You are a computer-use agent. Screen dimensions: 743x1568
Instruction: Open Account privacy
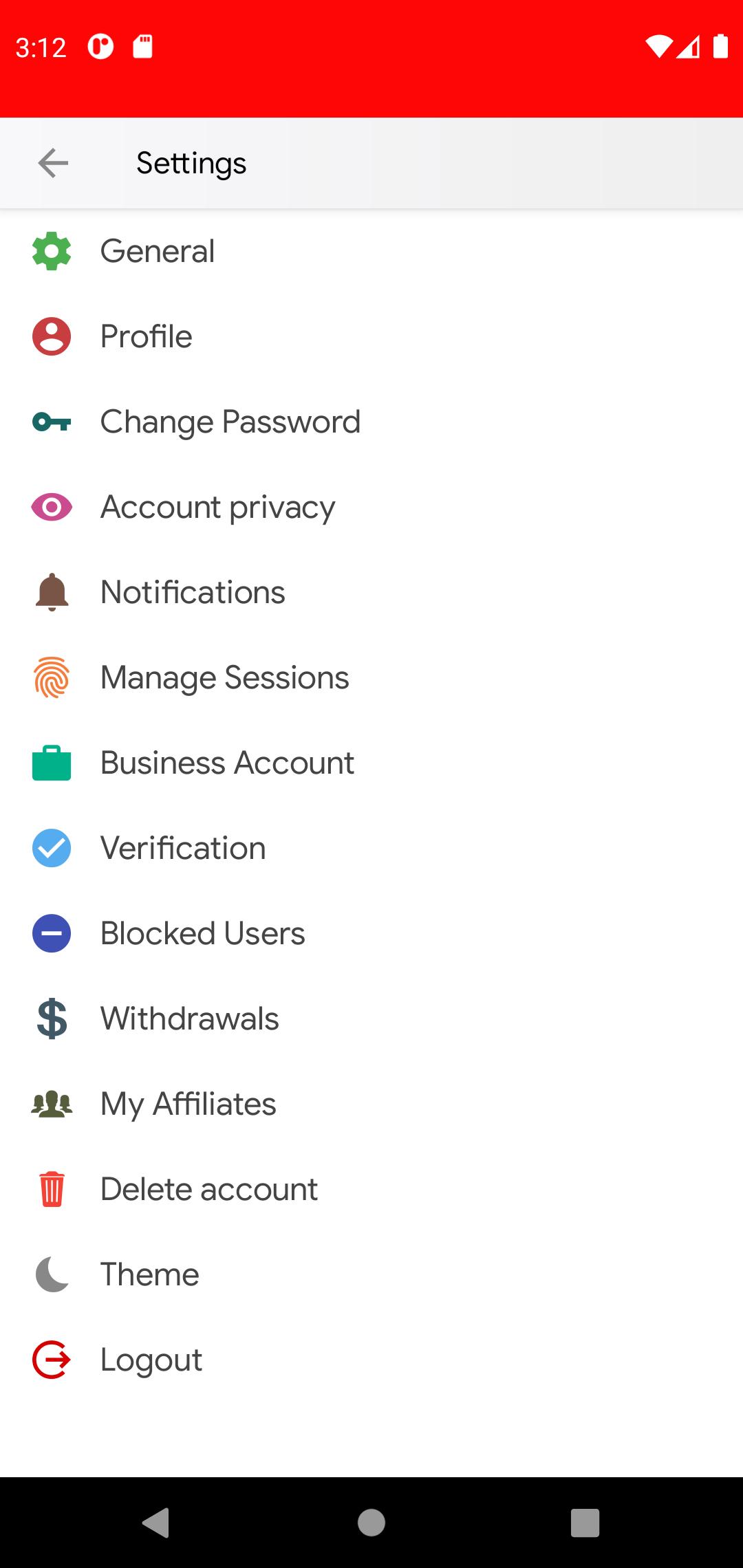point(371,507)
